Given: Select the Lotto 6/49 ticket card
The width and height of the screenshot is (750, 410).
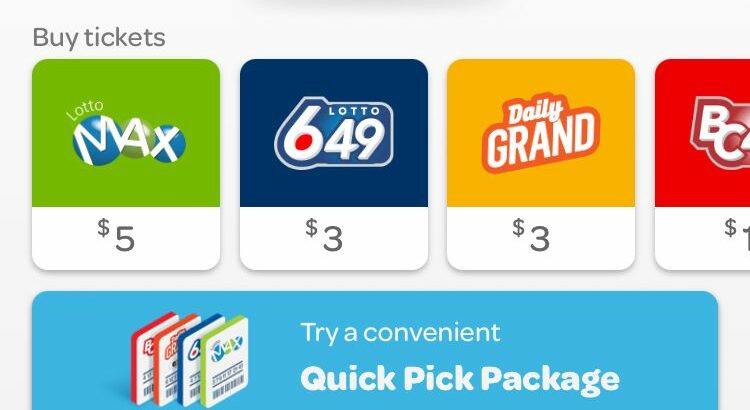Looking at the screenshot, I should click(x=334, y=164).
